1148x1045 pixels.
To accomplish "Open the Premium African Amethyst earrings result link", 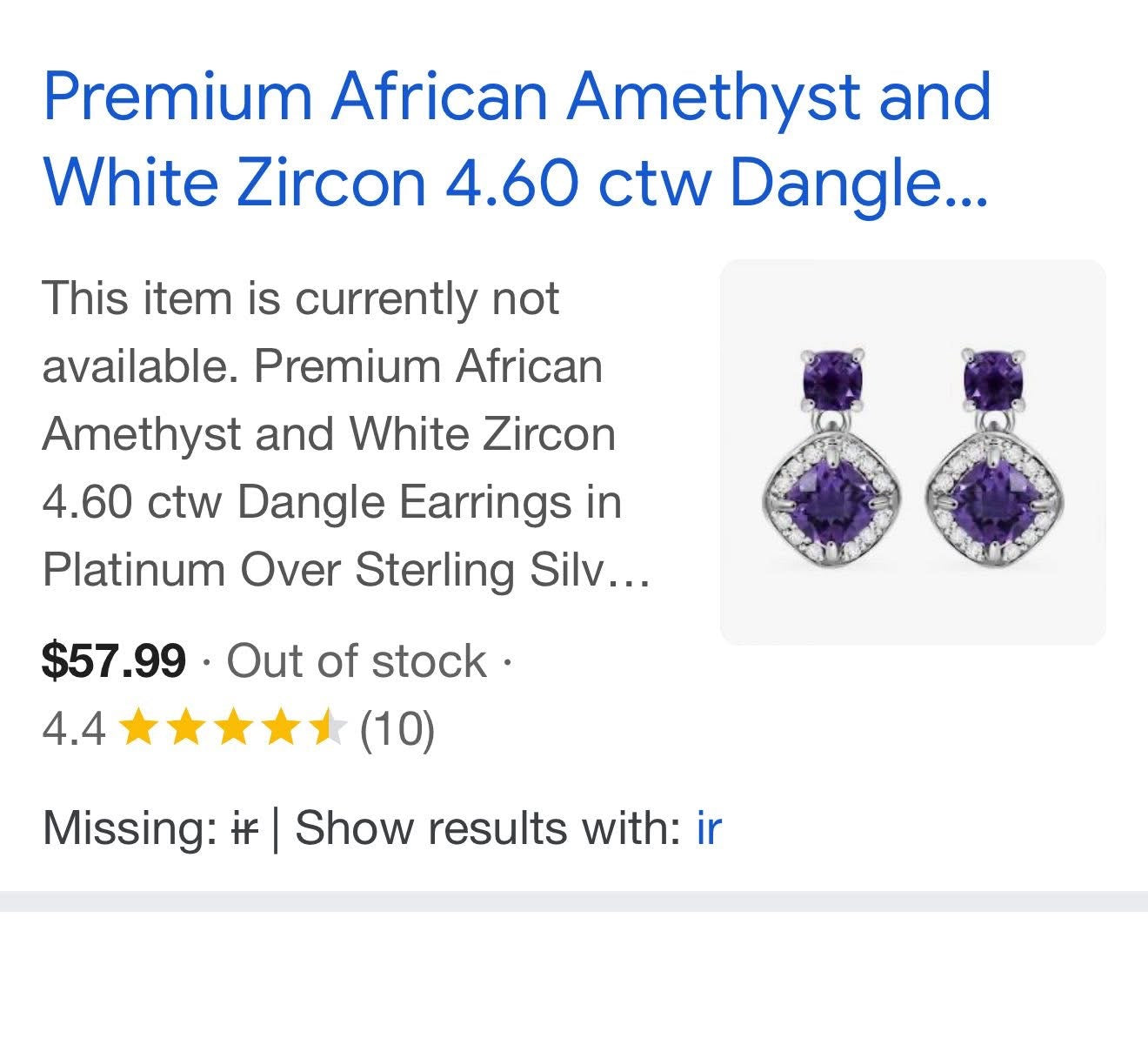I will pyautogui.click(x=517, y=139).
